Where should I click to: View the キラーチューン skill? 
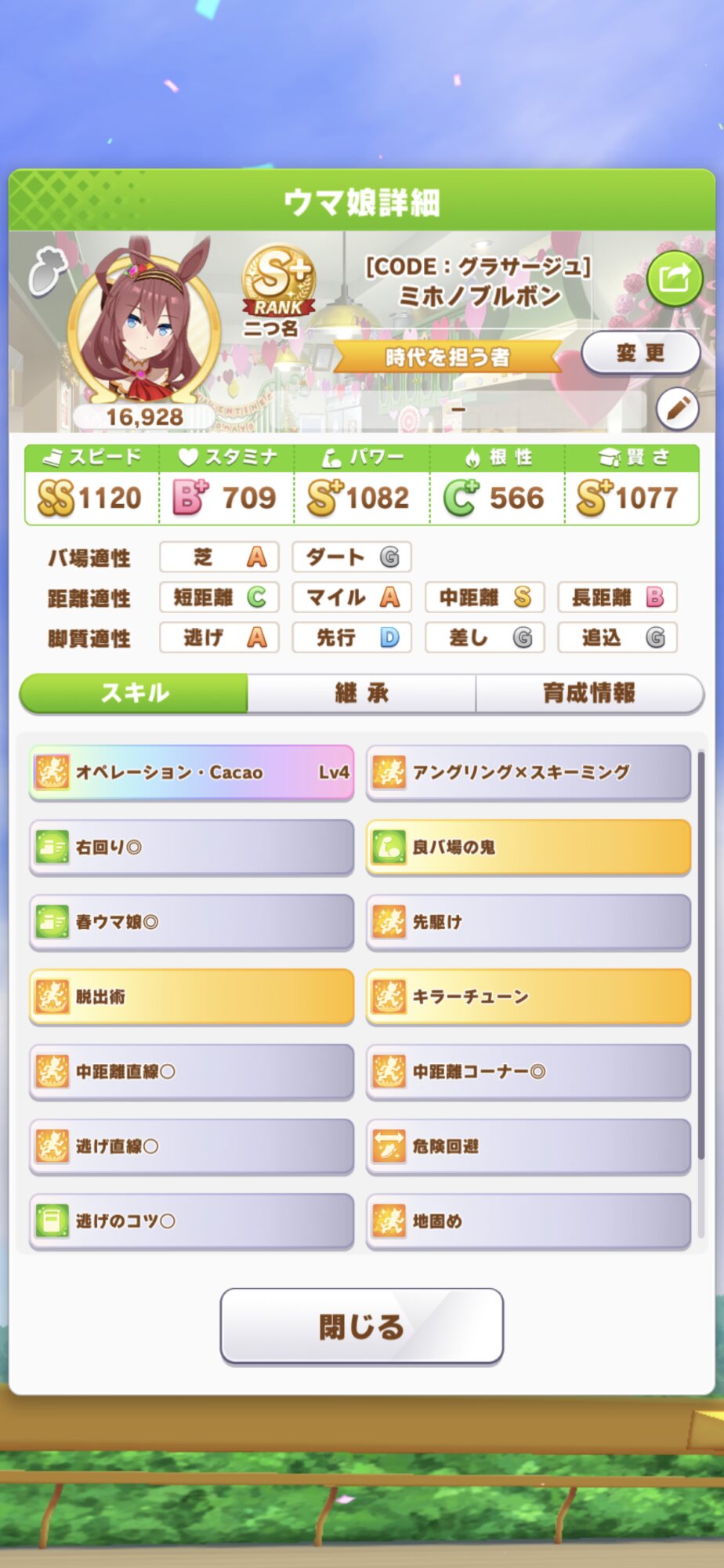[x=528, y=996]
